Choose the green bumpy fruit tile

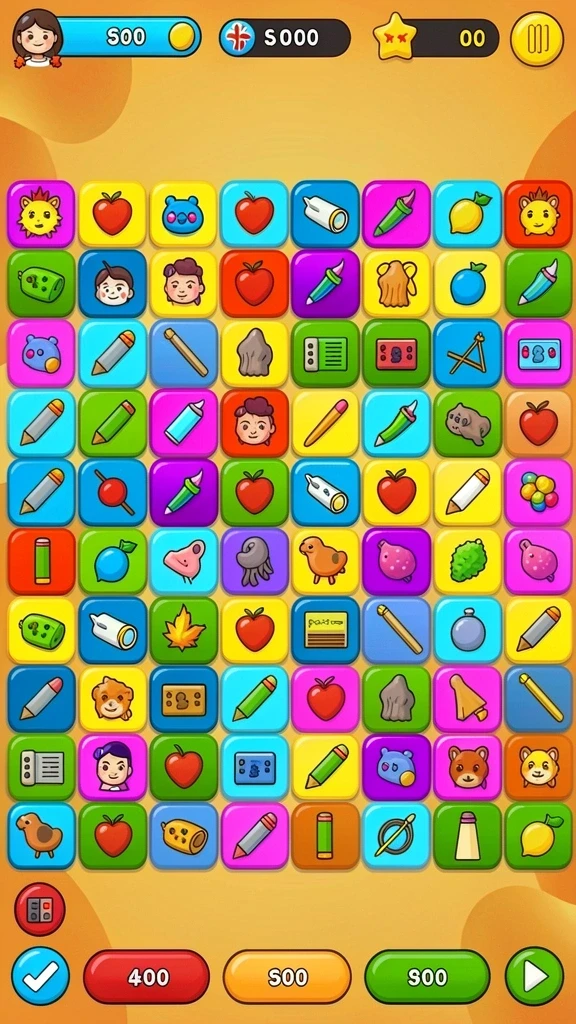(468, 561)
